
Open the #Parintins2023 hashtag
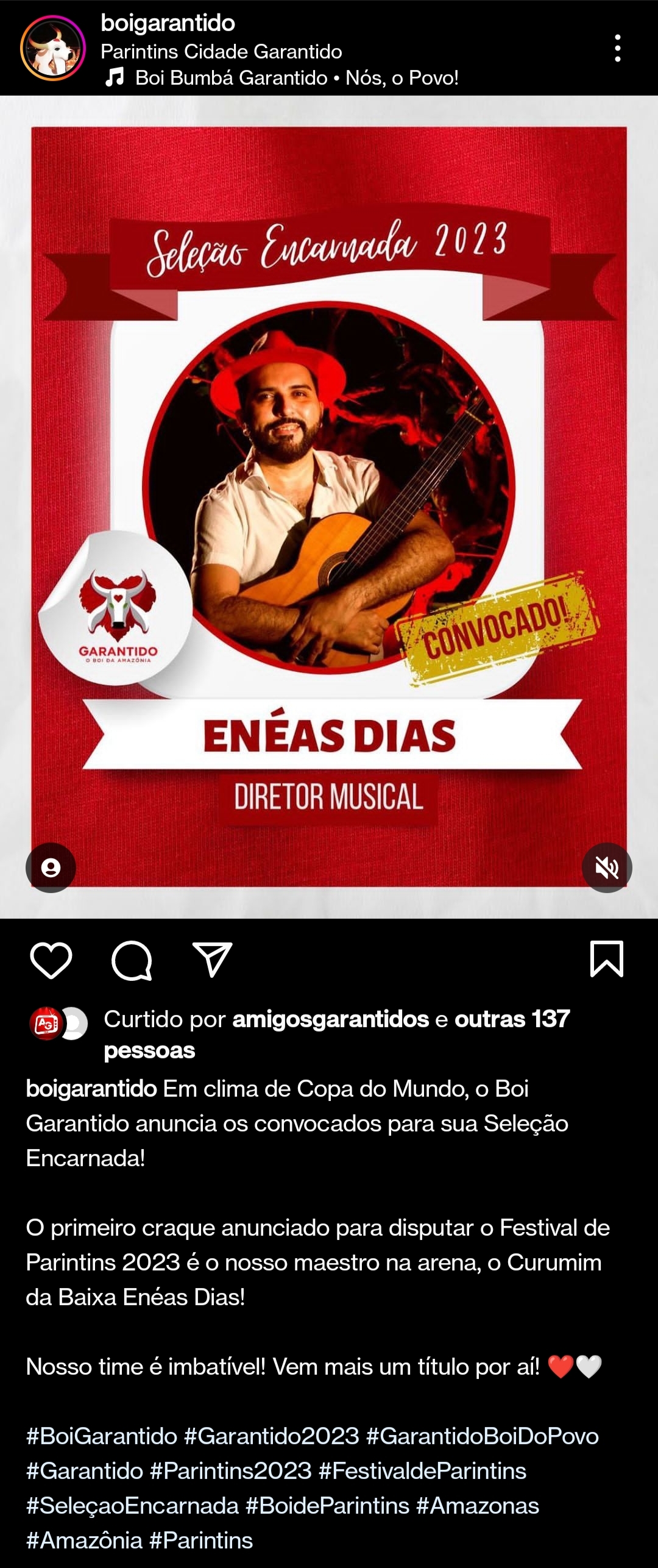[231, 1471]
